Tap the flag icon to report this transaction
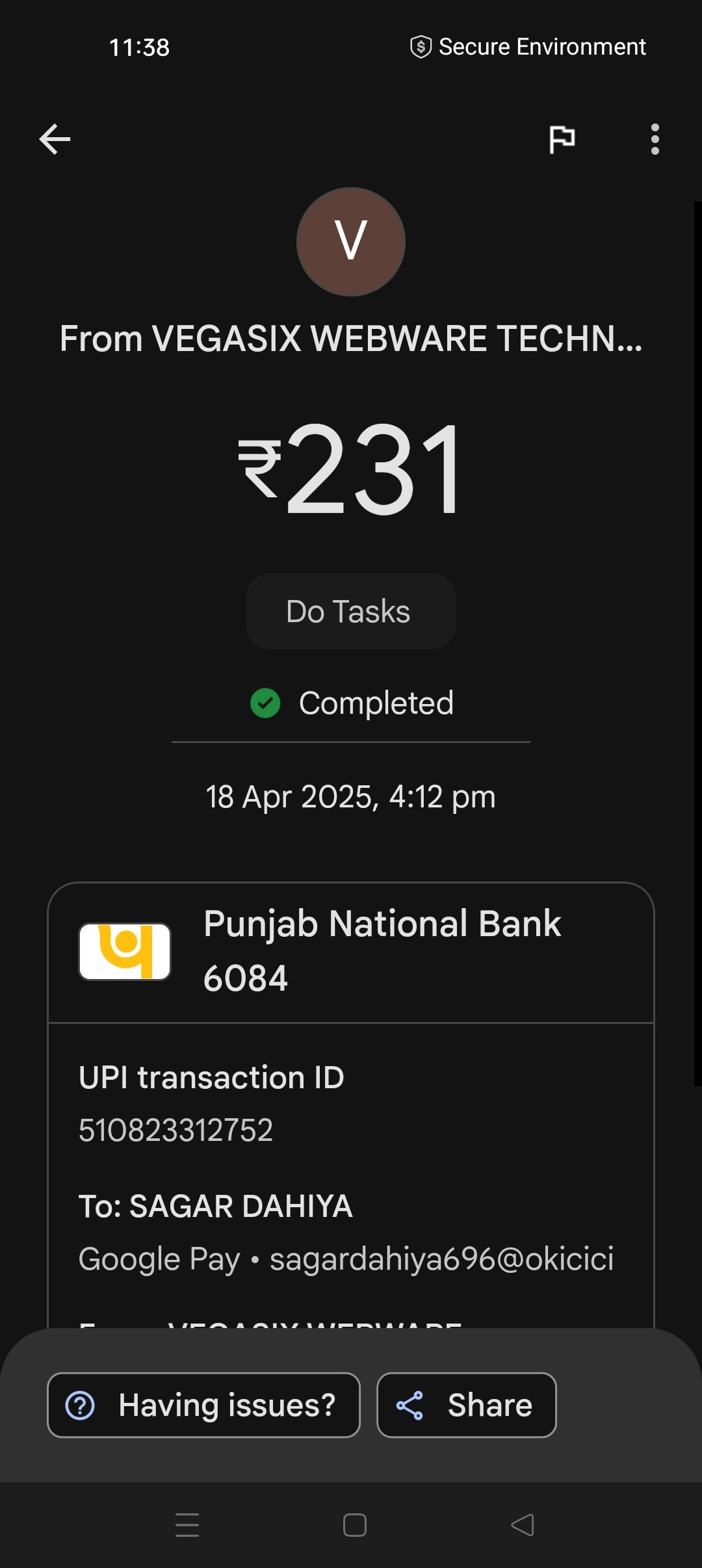 (562, 139)
